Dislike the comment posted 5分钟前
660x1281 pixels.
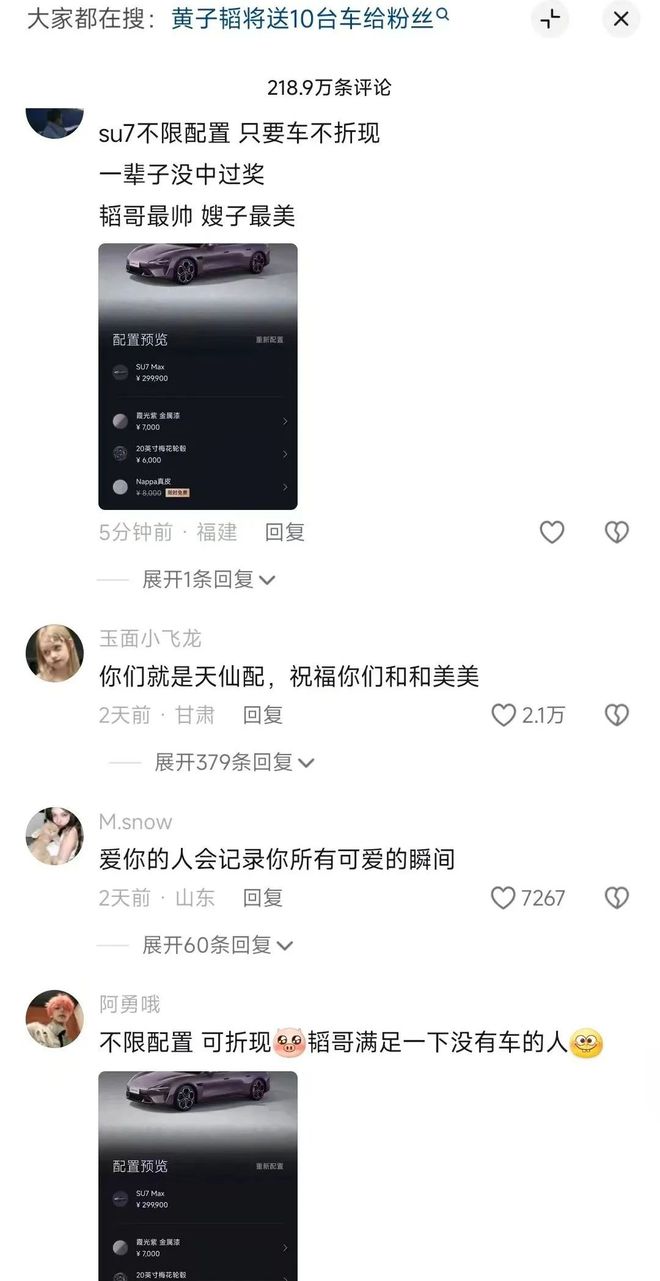tap(617, 533)
